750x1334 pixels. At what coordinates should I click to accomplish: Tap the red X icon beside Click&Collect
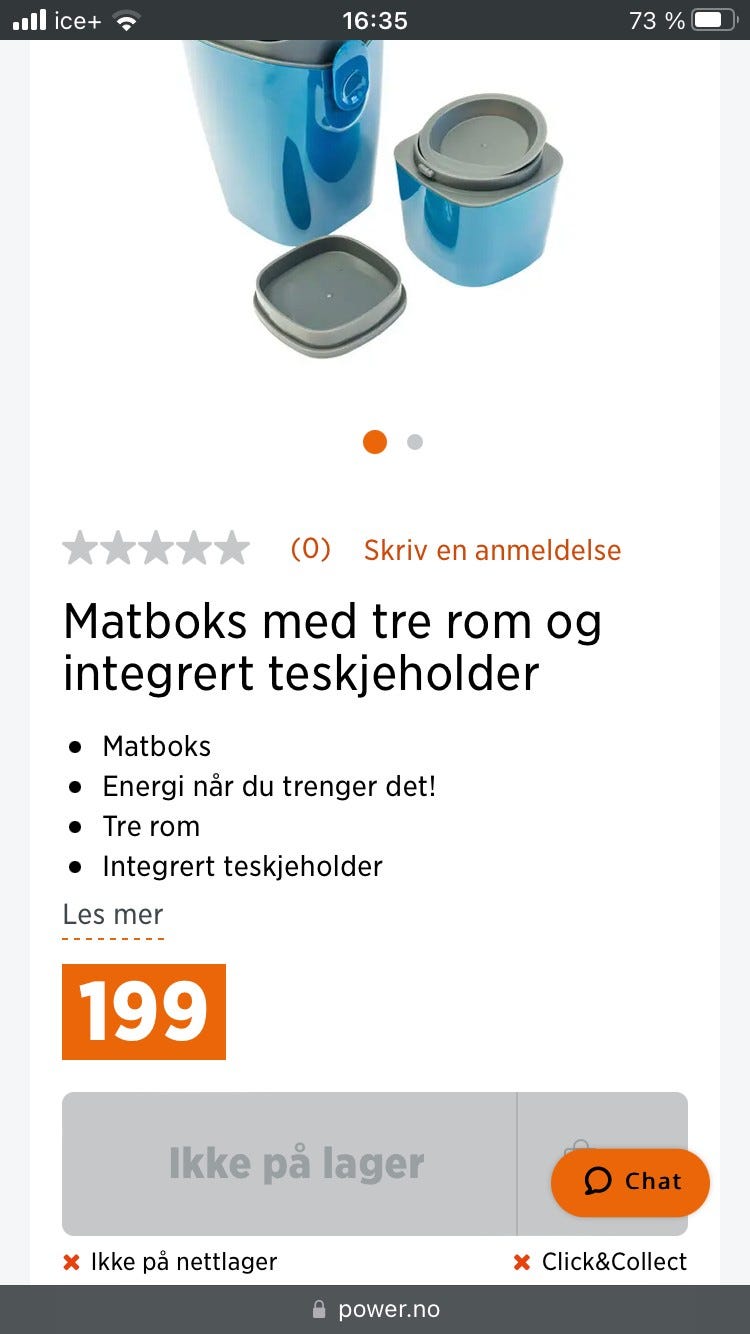pyautogui.click(x=521, y=1262)
